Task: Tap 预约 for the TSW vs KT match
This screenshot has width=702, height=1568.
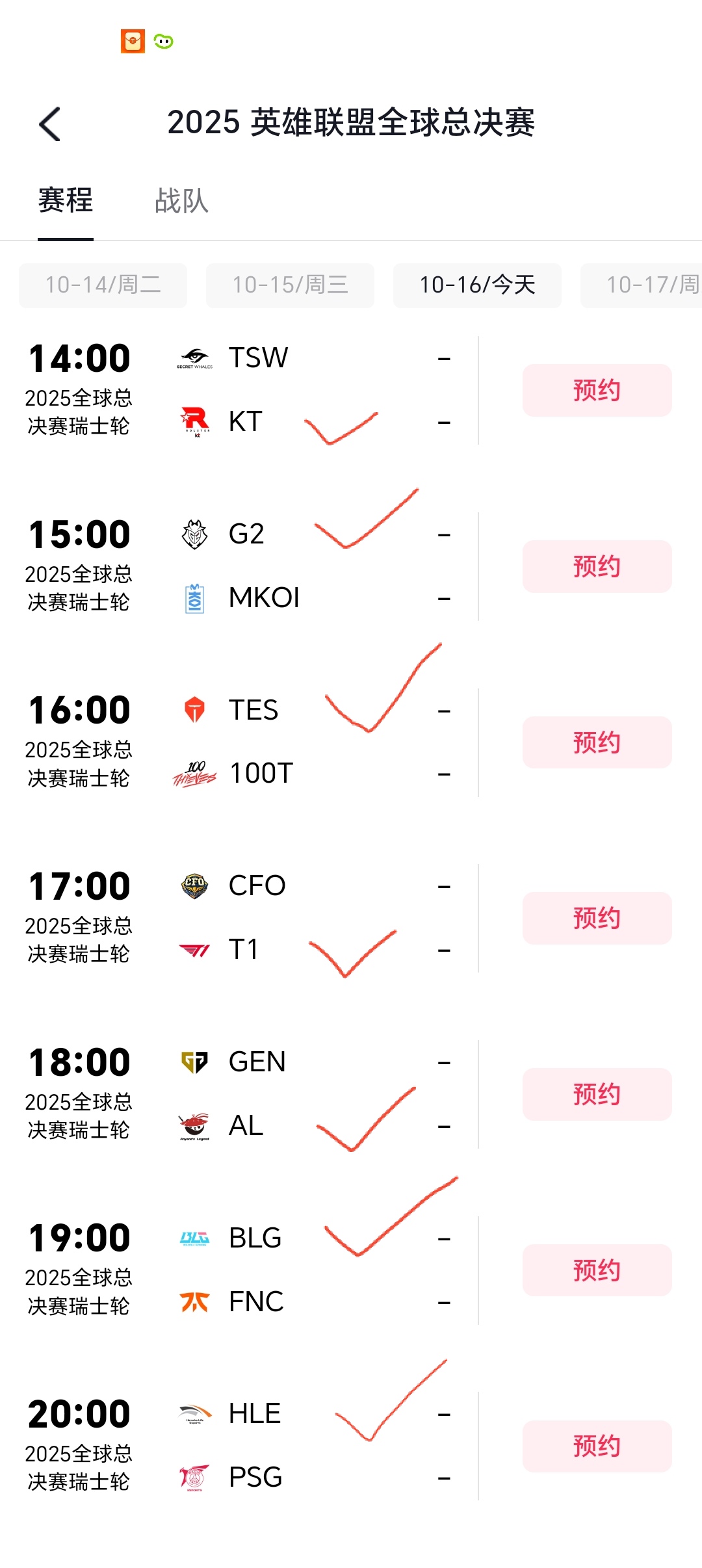Action: click(x=597, y=391)
